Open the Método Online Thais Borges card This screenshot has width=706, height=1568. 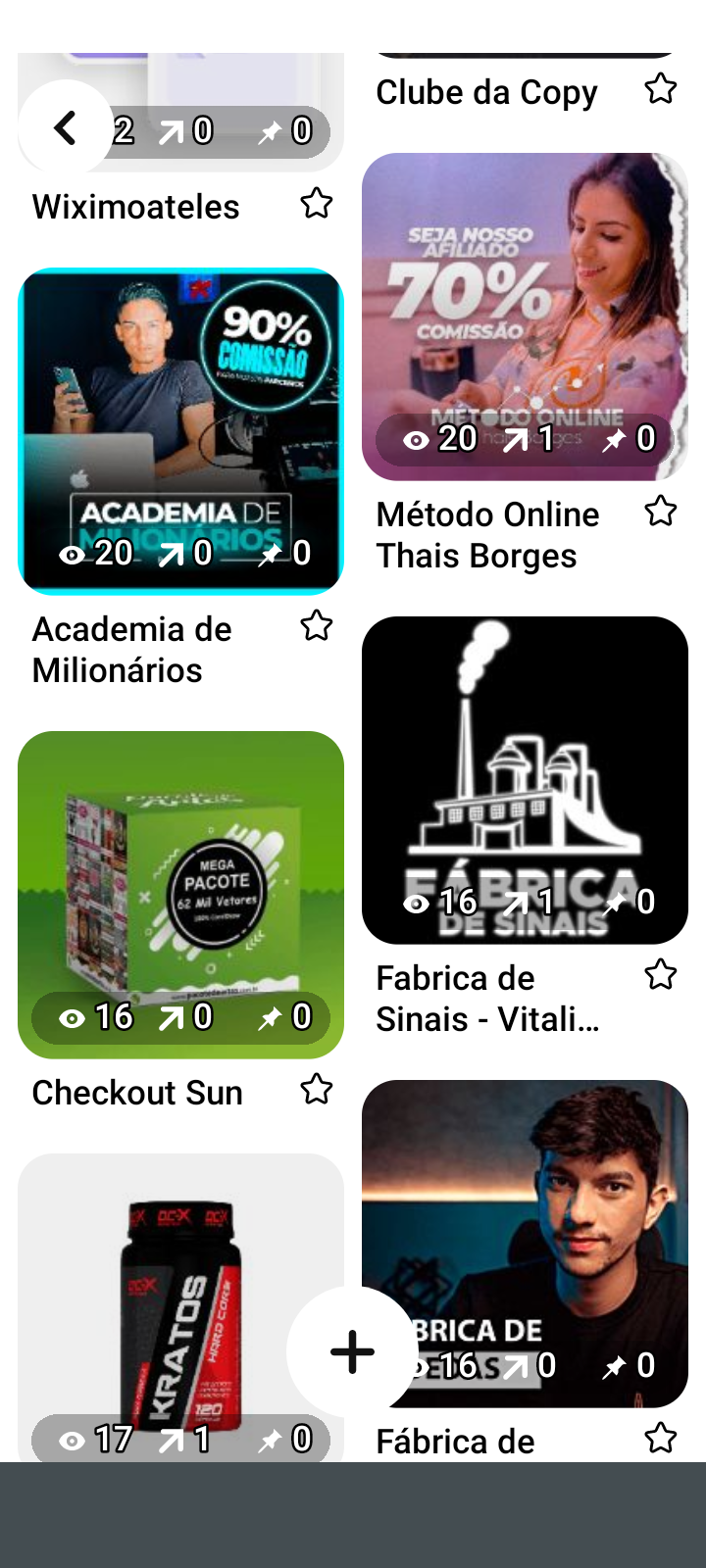(525, 317)
